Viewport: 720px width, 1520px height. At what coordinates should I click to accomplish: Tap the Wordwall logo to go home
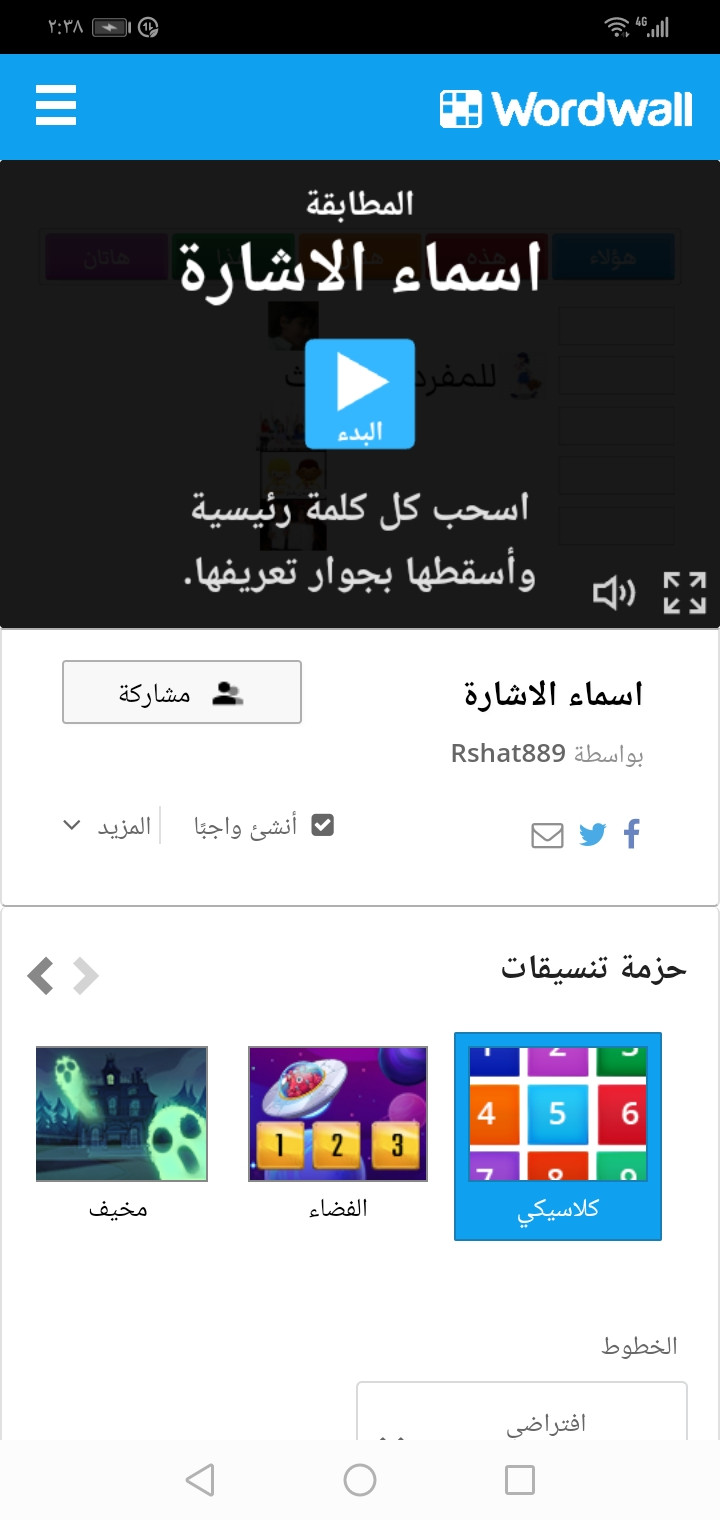(566, 108)
